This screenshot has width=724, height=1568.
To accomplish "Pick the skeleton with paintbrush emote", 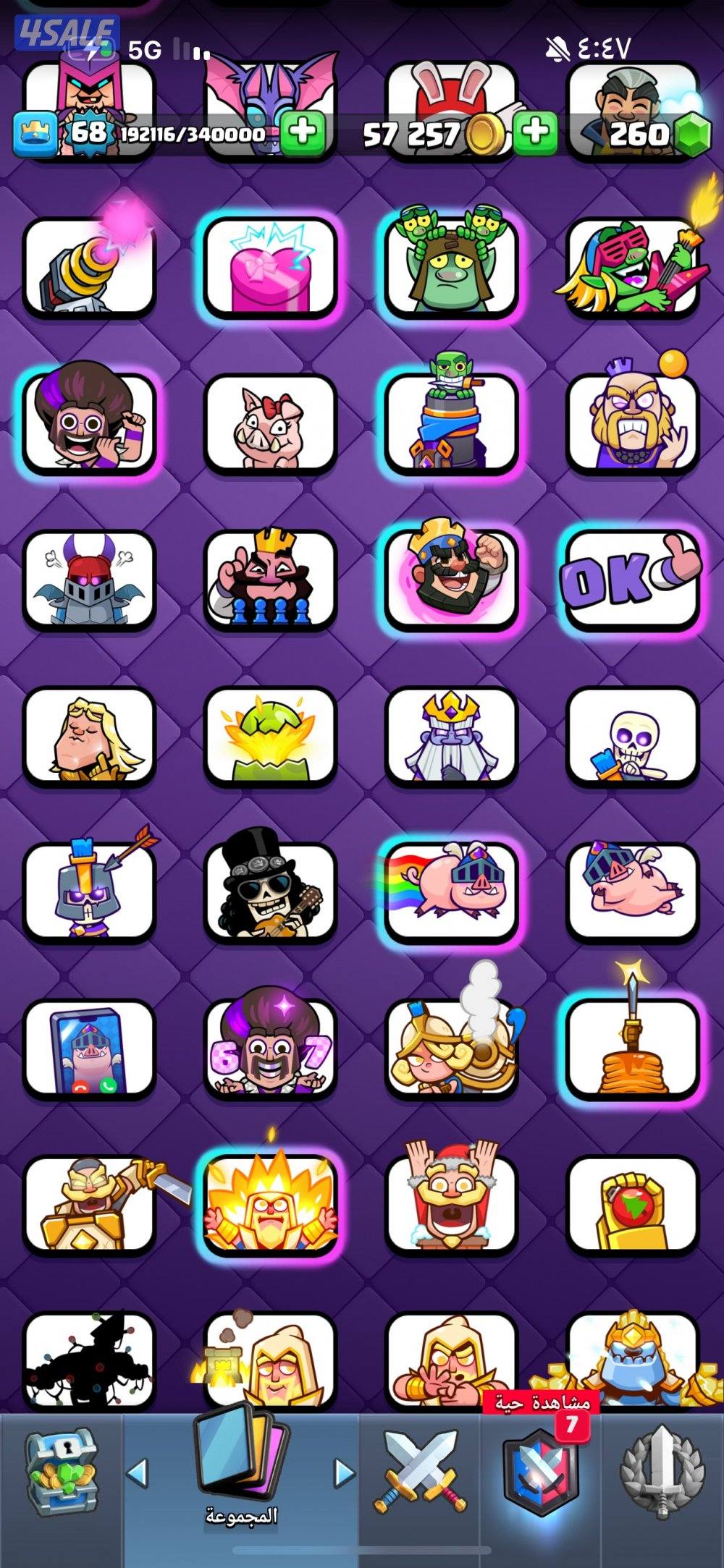I will click(632, 735).
